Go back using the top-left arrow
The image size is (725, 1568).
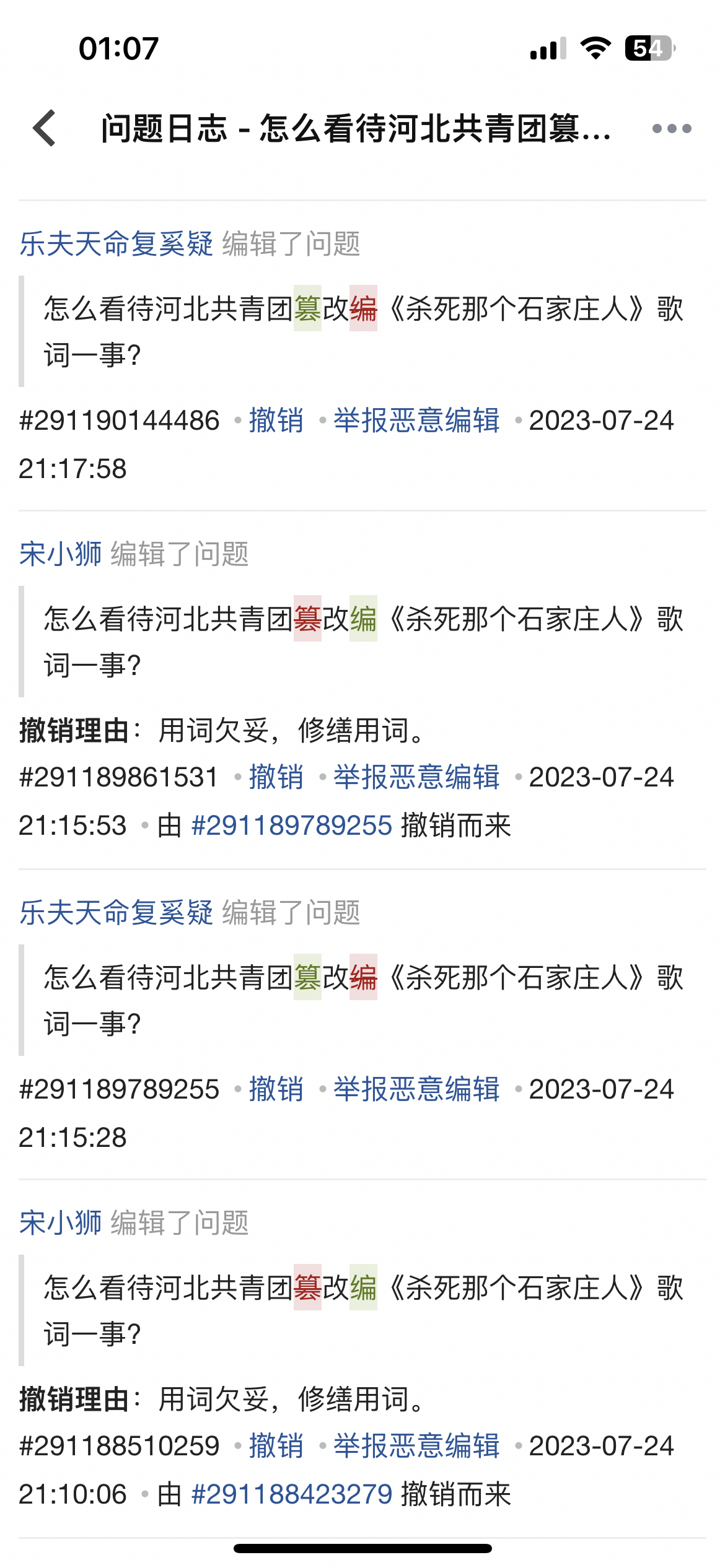pyautogui.click(x=45, y=128)
